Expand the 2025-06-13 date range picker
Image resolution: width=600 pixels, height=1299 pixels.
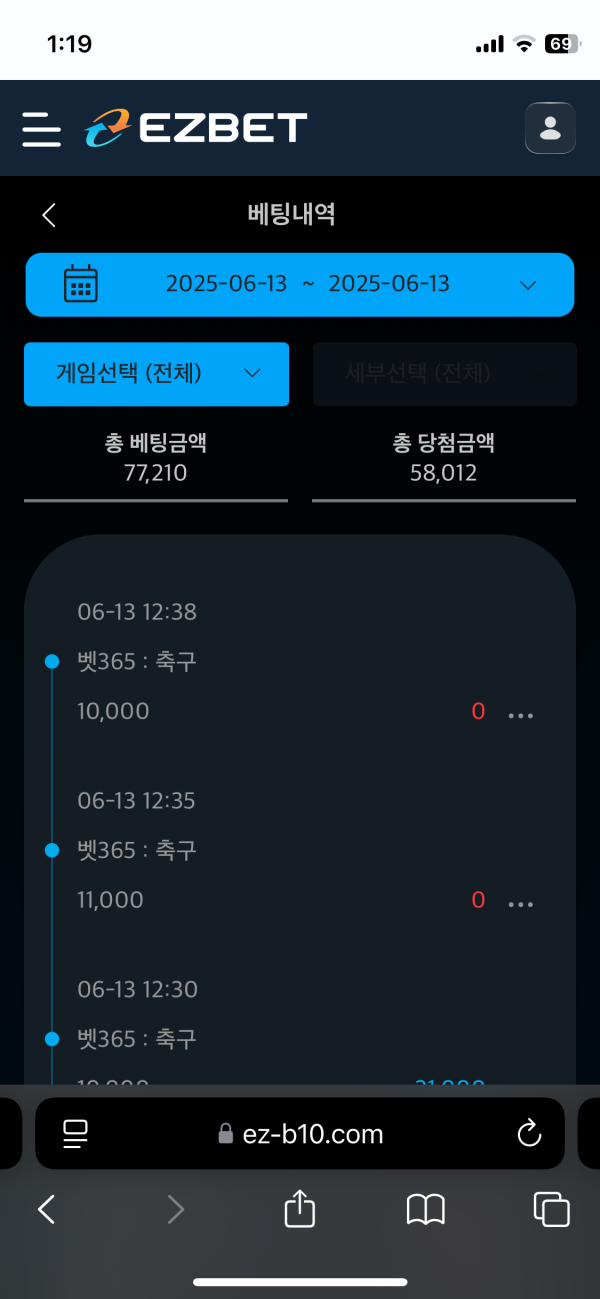300,285
